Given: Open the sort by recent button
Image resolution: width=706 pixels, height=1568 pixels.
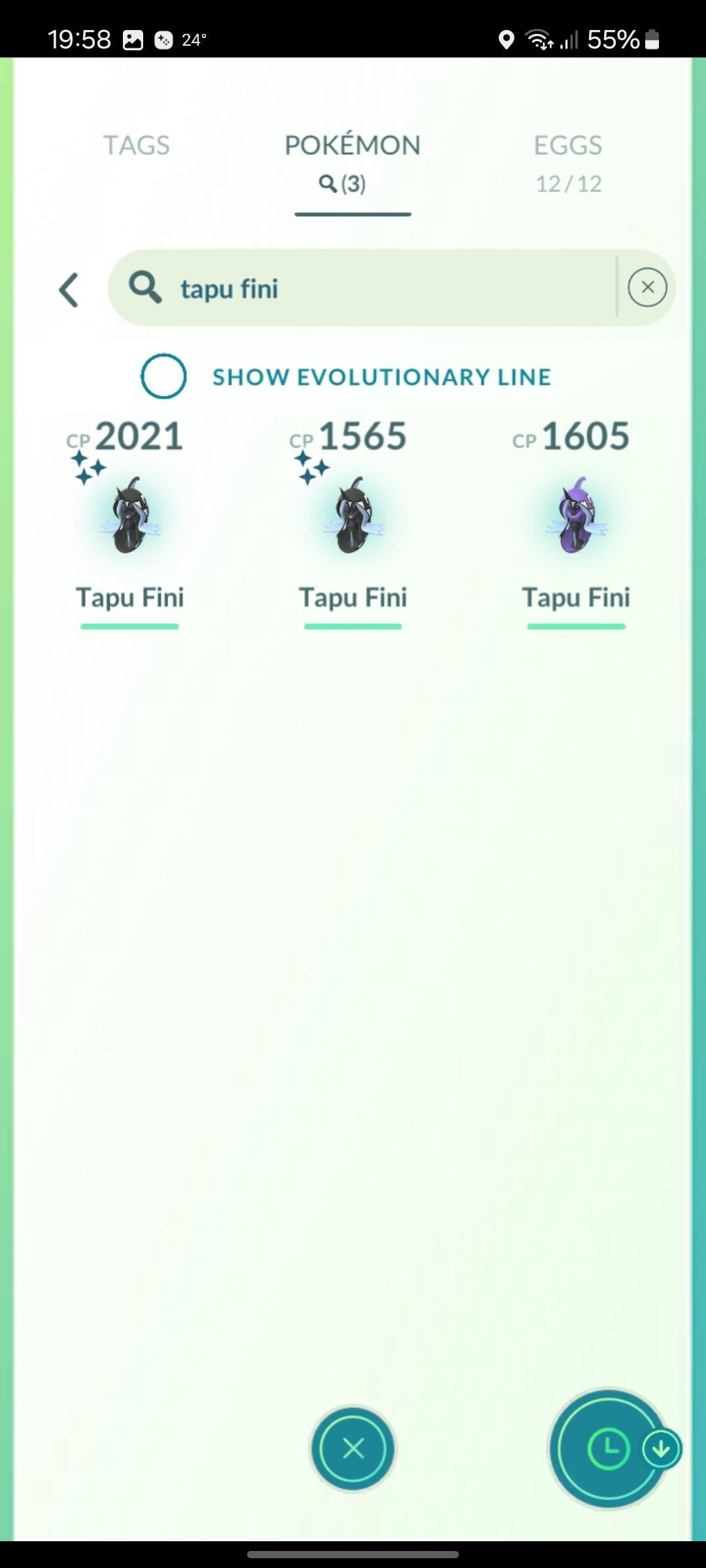Looking at the screenshot, I should tap(609, 1448).
